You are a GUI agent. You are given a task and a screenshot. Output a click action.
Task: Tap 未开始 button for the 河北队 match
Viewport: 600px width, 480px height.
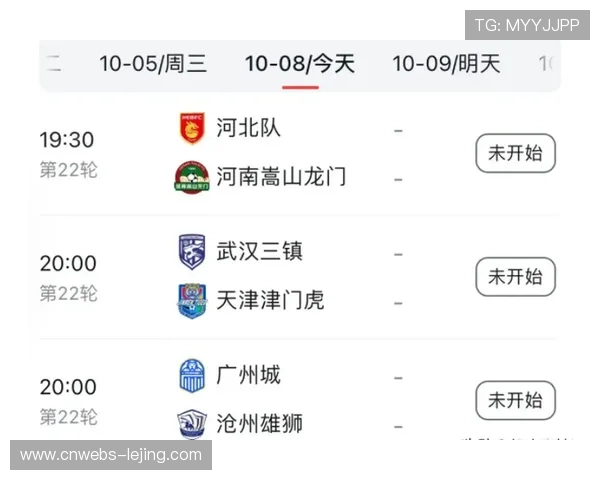click(515, 153)
